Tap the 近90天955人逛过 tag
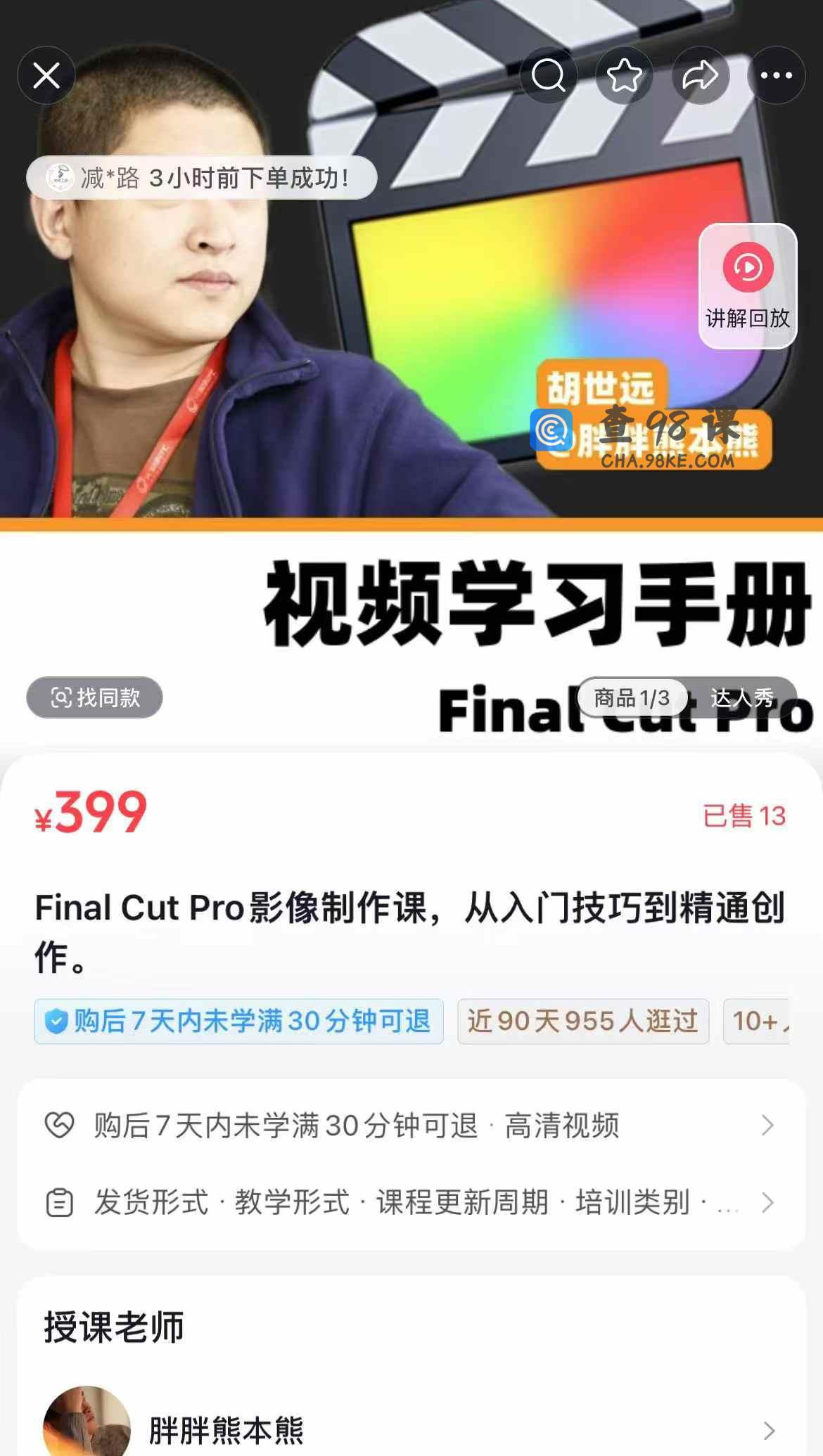The height and width of the screenshot is (1456, 823). 582,1021
